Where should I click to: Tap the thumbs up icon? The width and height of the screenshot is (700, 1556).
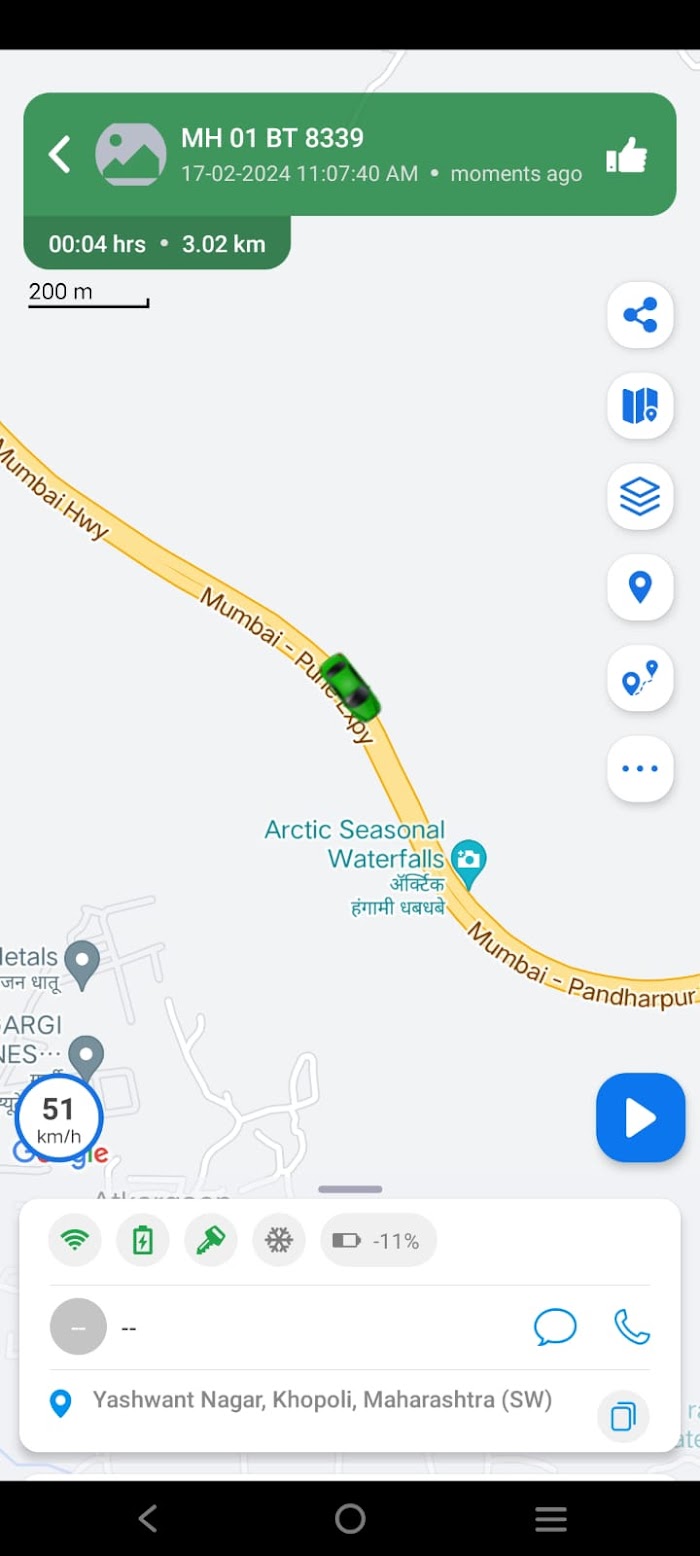627,156
